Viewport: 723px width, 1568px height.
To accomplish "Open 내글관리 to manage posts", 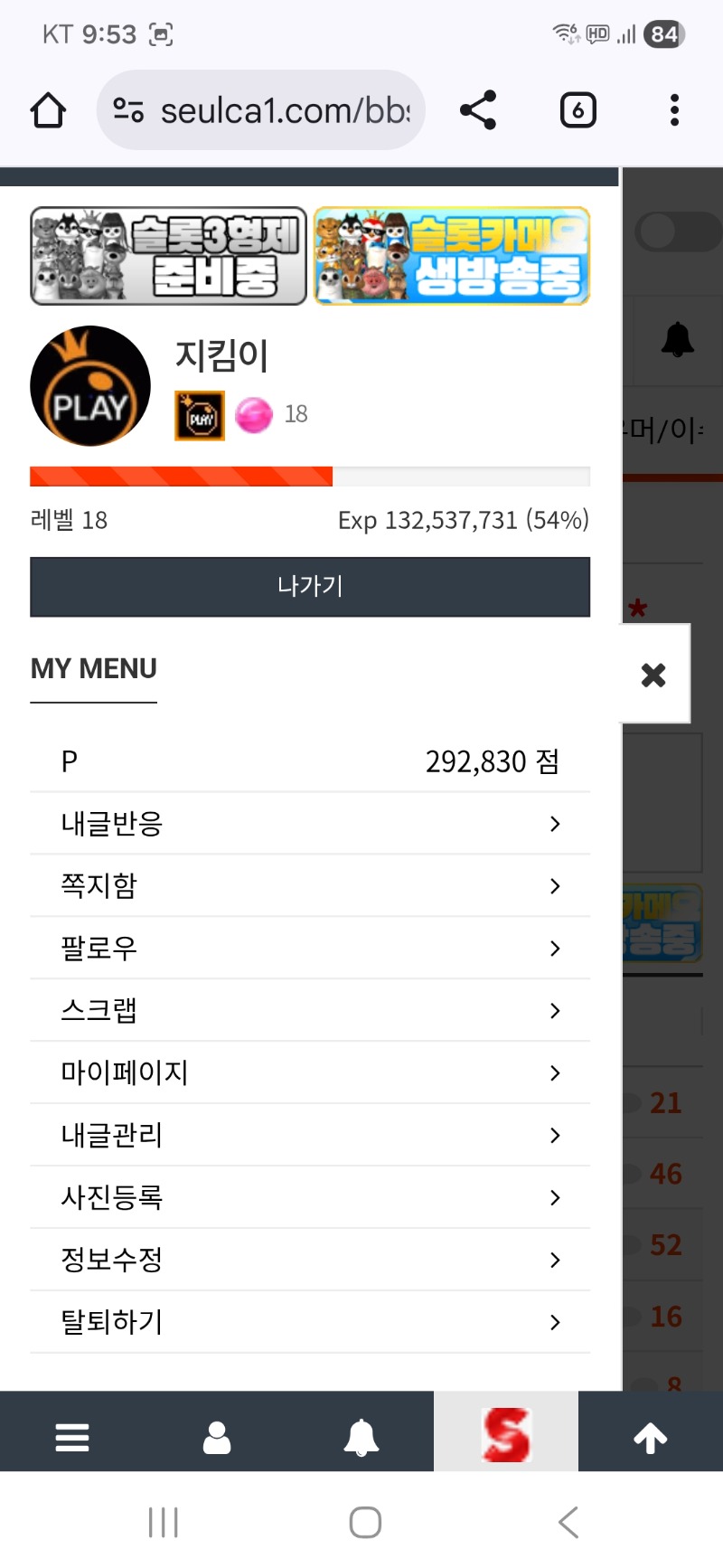I will pyautogui.click(x=310, y=1136).
